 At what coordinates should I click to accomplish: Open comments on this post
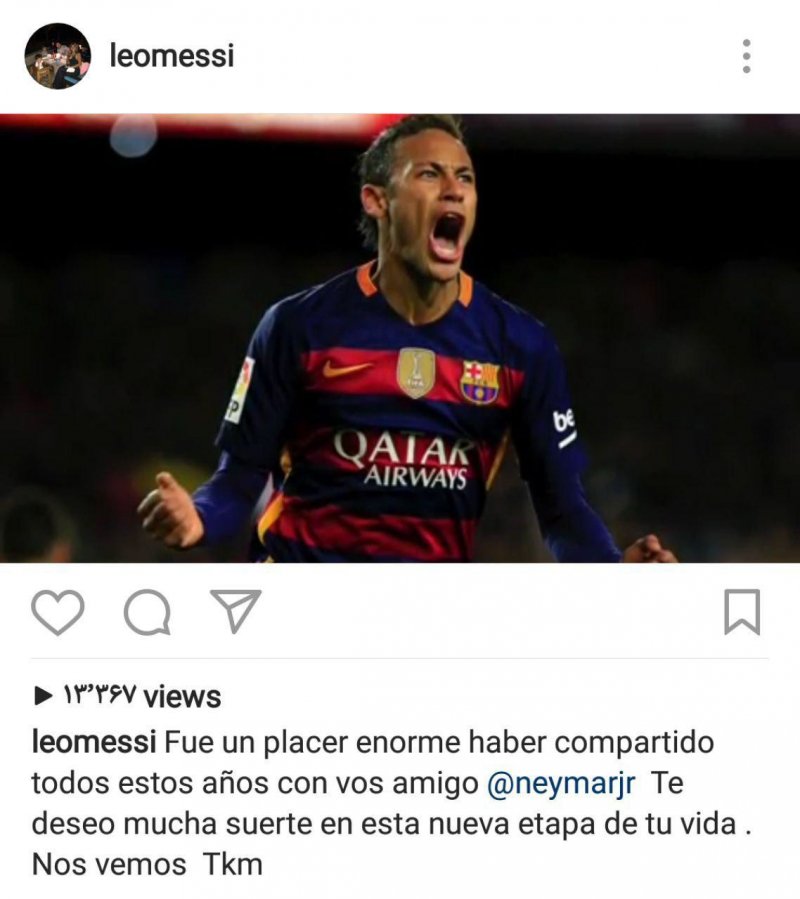coord(146,612)
